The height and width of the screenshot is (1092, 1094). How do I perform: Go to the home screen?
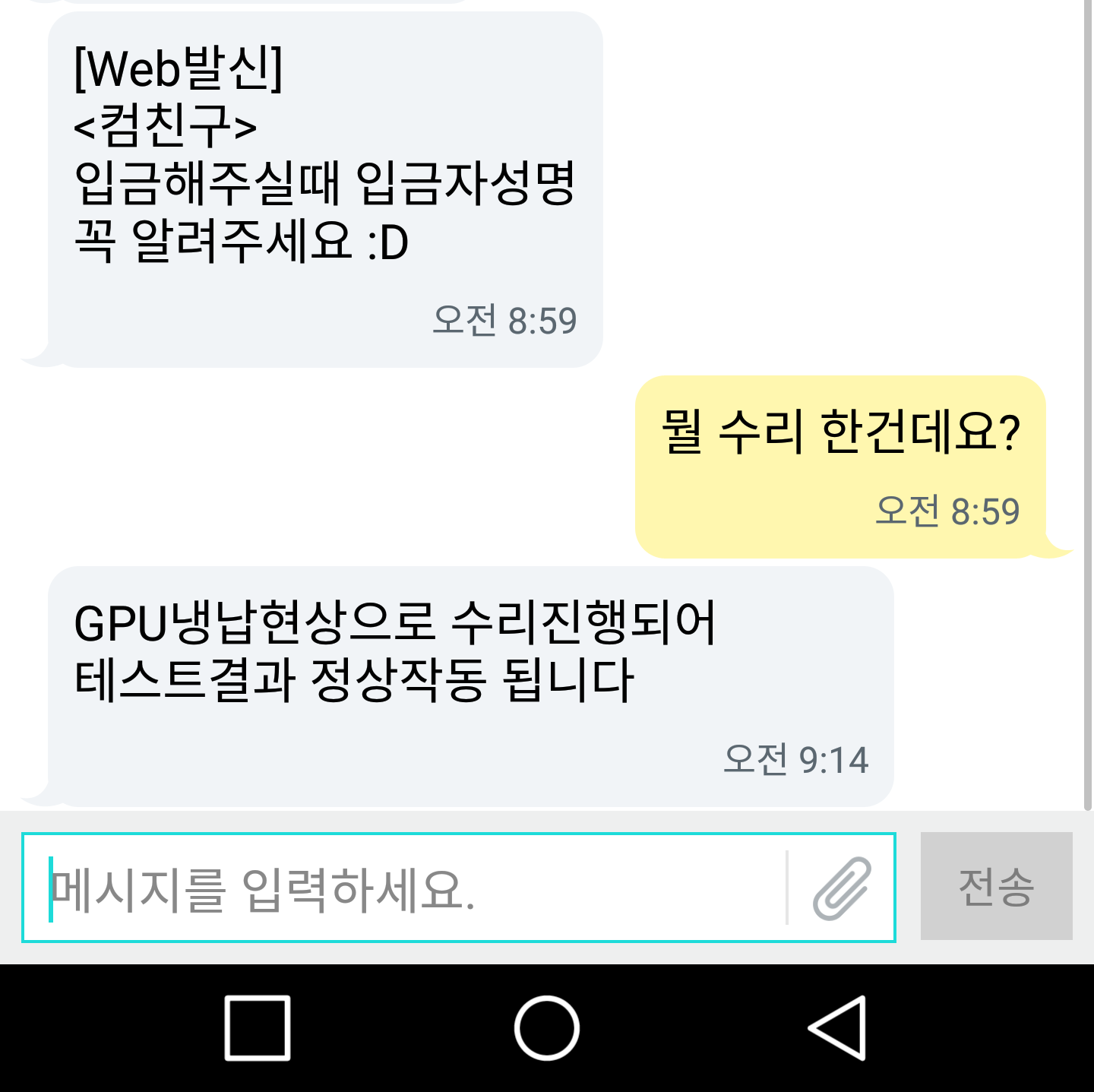pos(547,1027)
